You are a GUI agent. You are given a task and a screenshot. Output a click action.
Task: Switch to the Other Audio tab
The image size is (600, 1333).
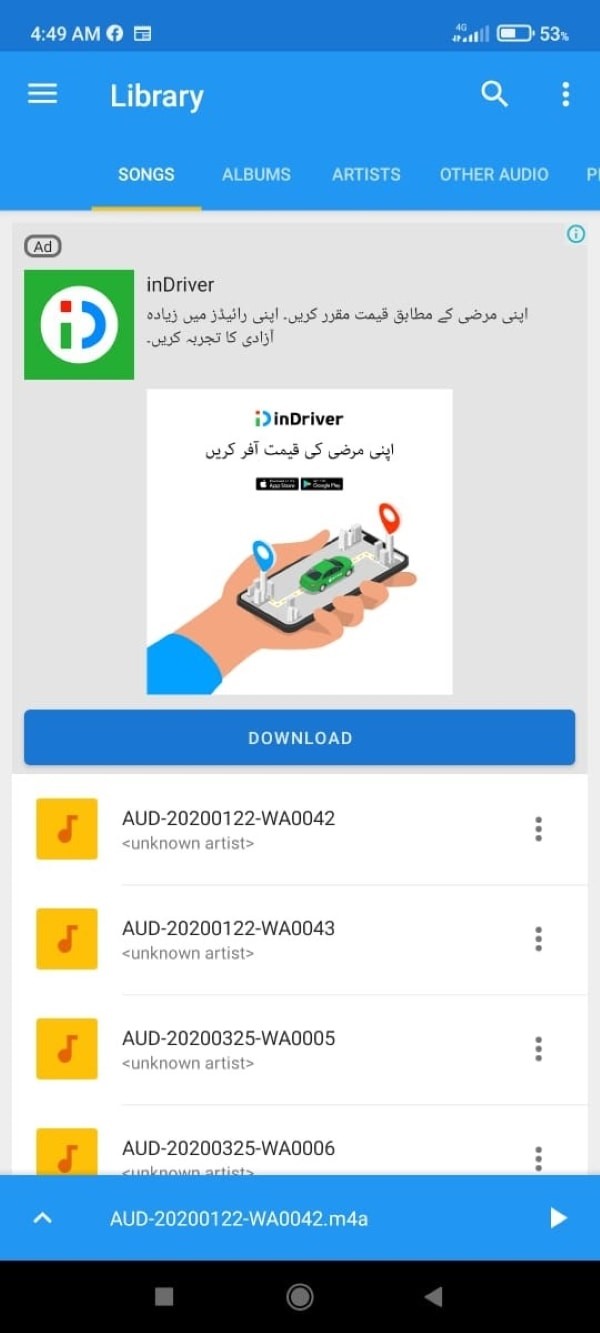494,174
